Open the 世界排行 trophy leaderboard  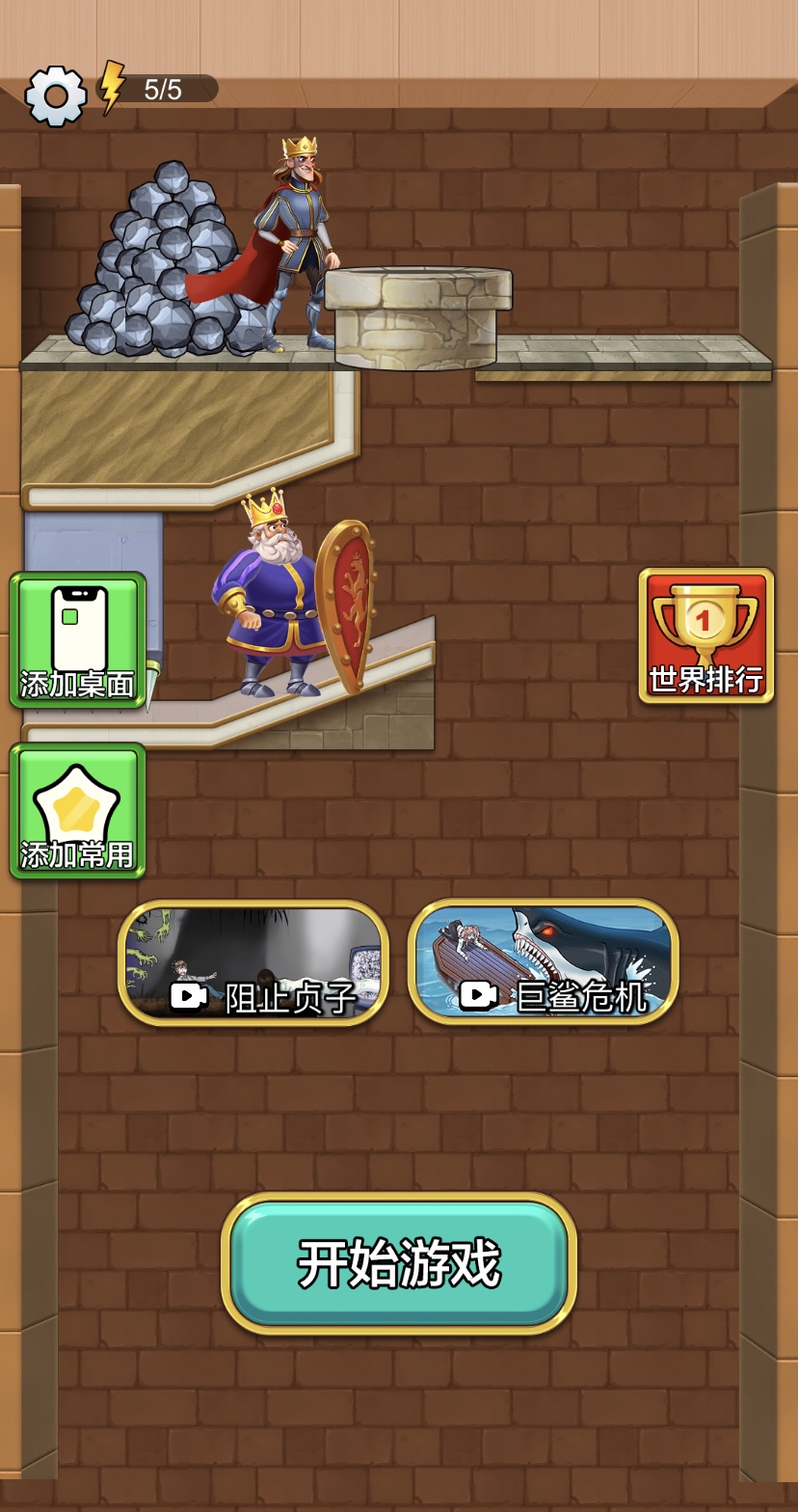point(706,635)
